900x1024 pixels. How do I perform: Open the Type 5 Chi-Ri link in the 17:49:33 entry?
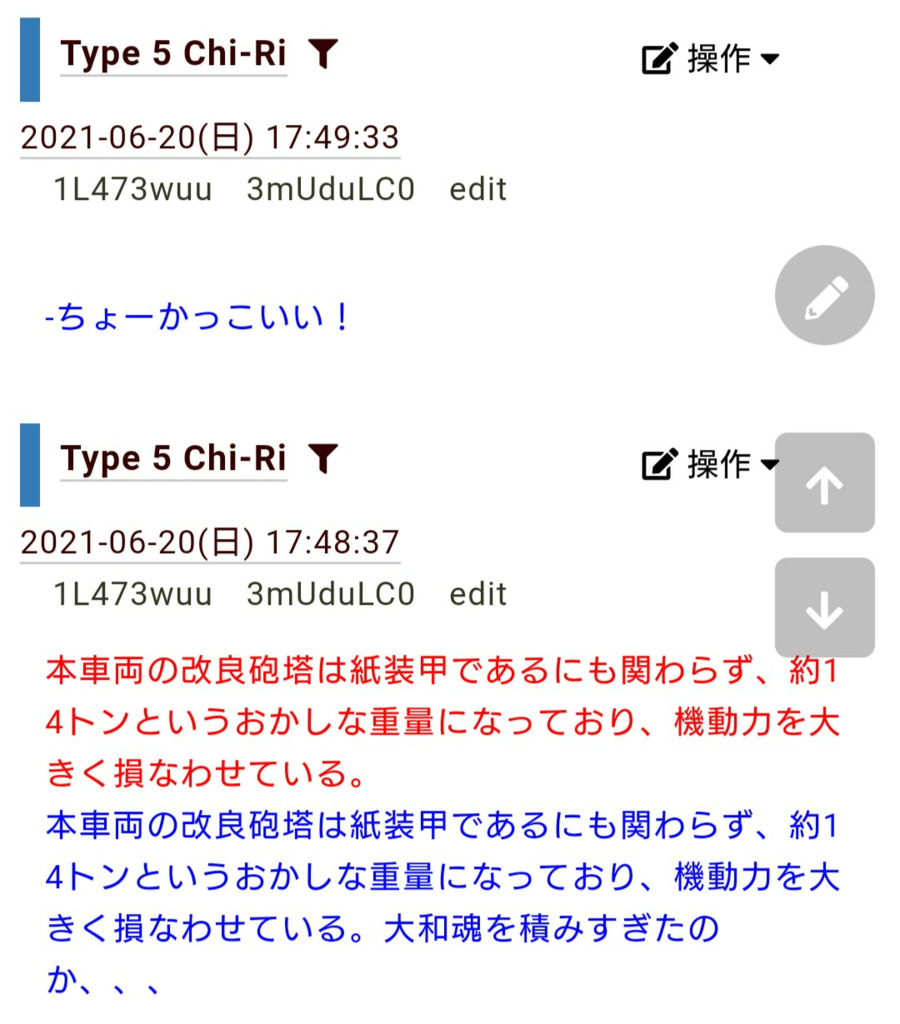[x=173, y=55]
